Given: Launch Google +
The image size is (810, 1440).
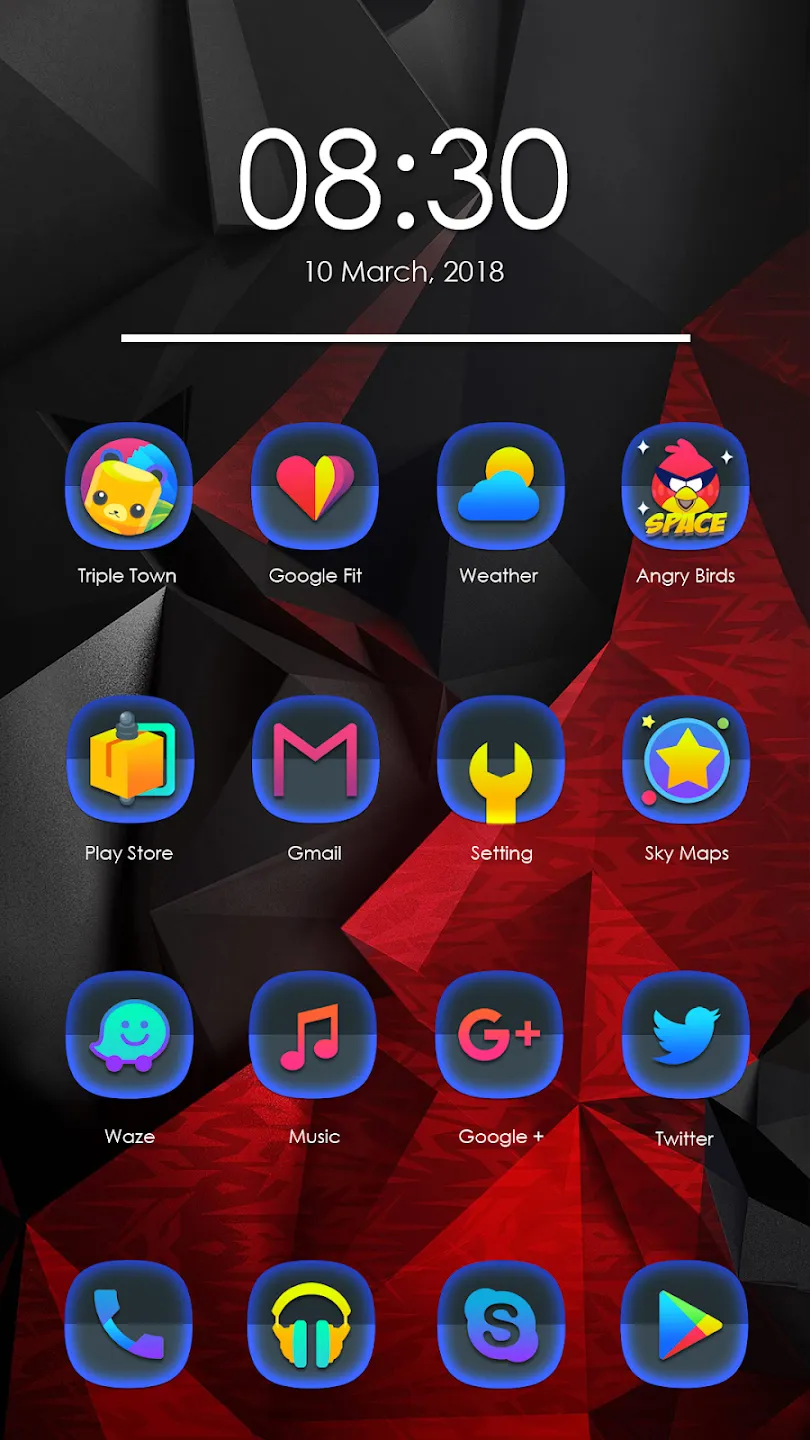Looking at the screenshot, I should click(x=500, y=1035).
